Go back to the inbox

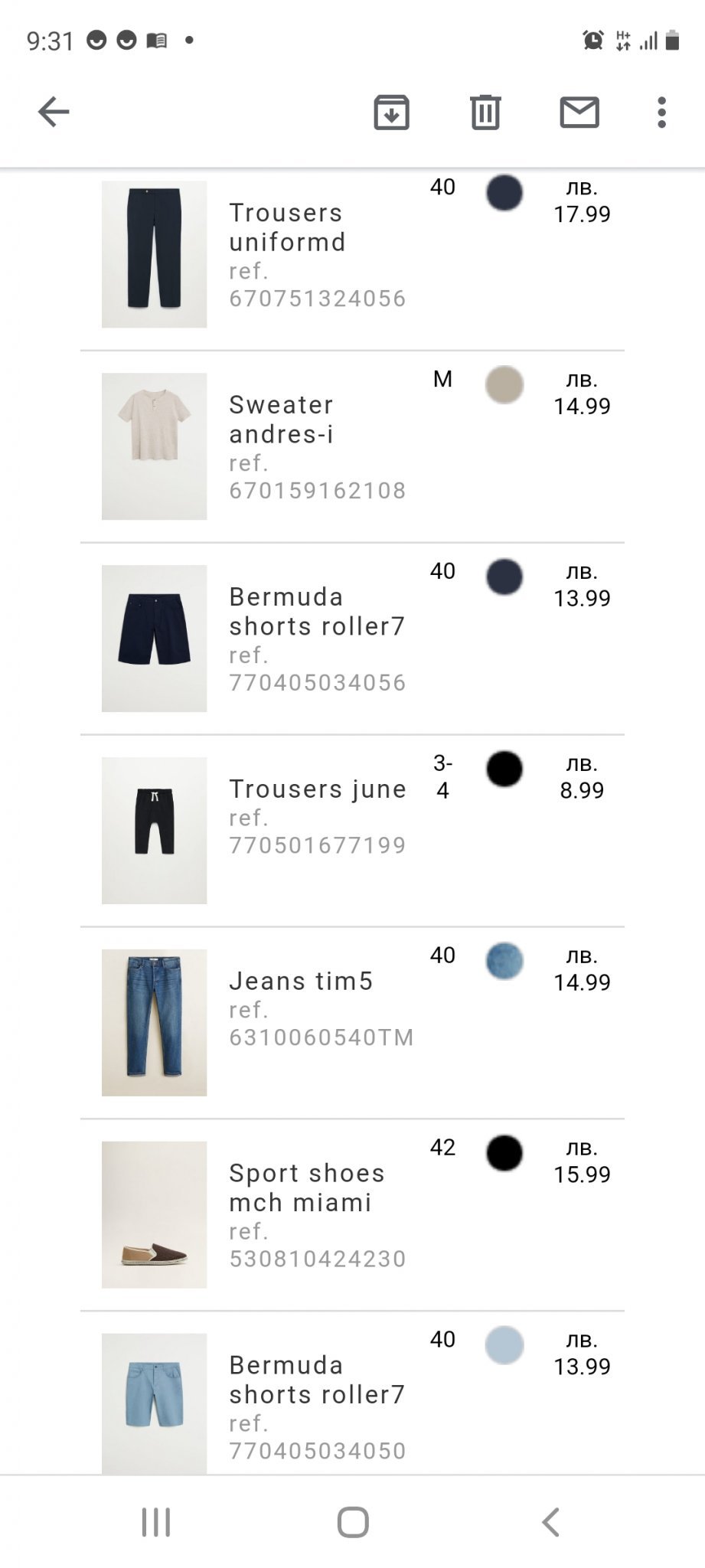tap(54, 112)
